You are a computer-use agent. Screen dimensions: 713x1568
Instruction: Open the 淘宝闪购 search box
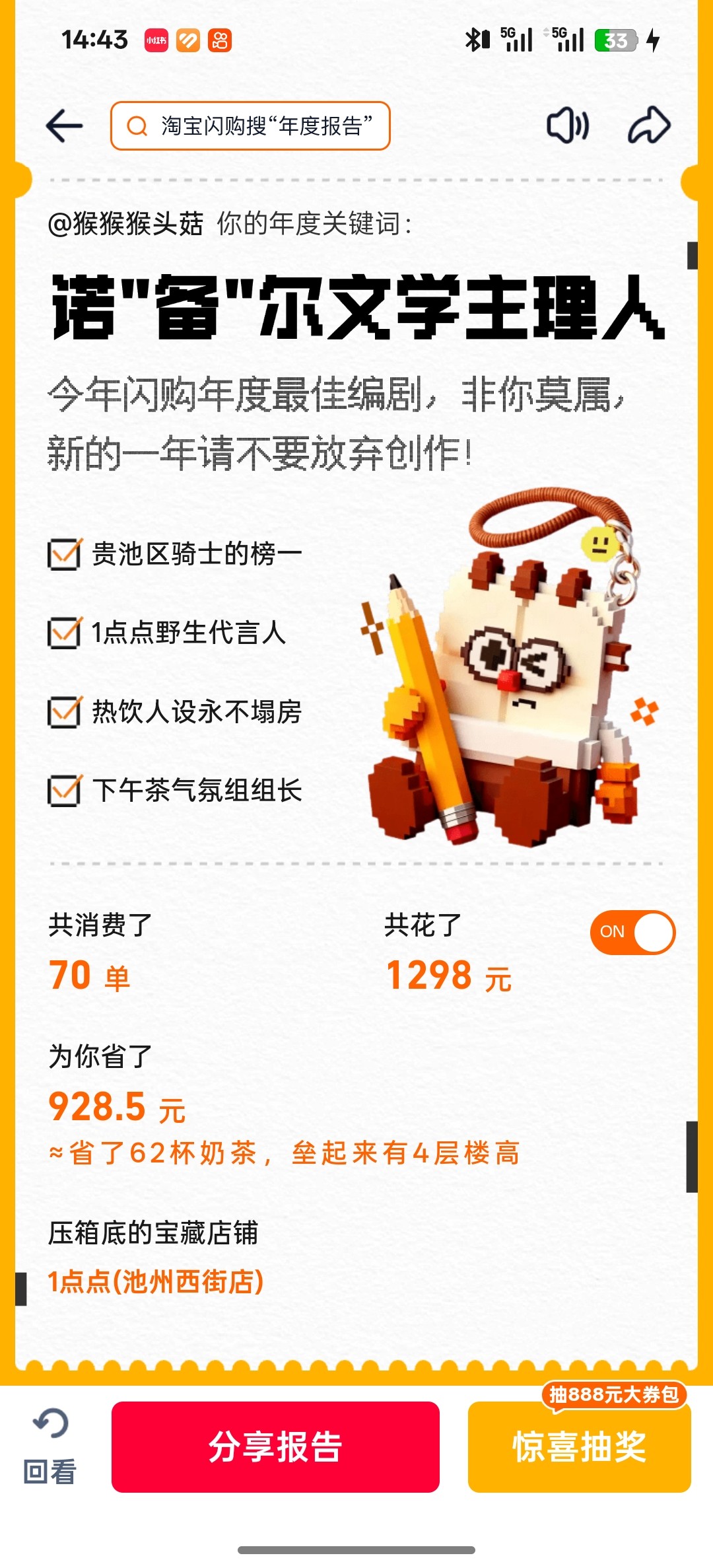click(x=250, y=125)
